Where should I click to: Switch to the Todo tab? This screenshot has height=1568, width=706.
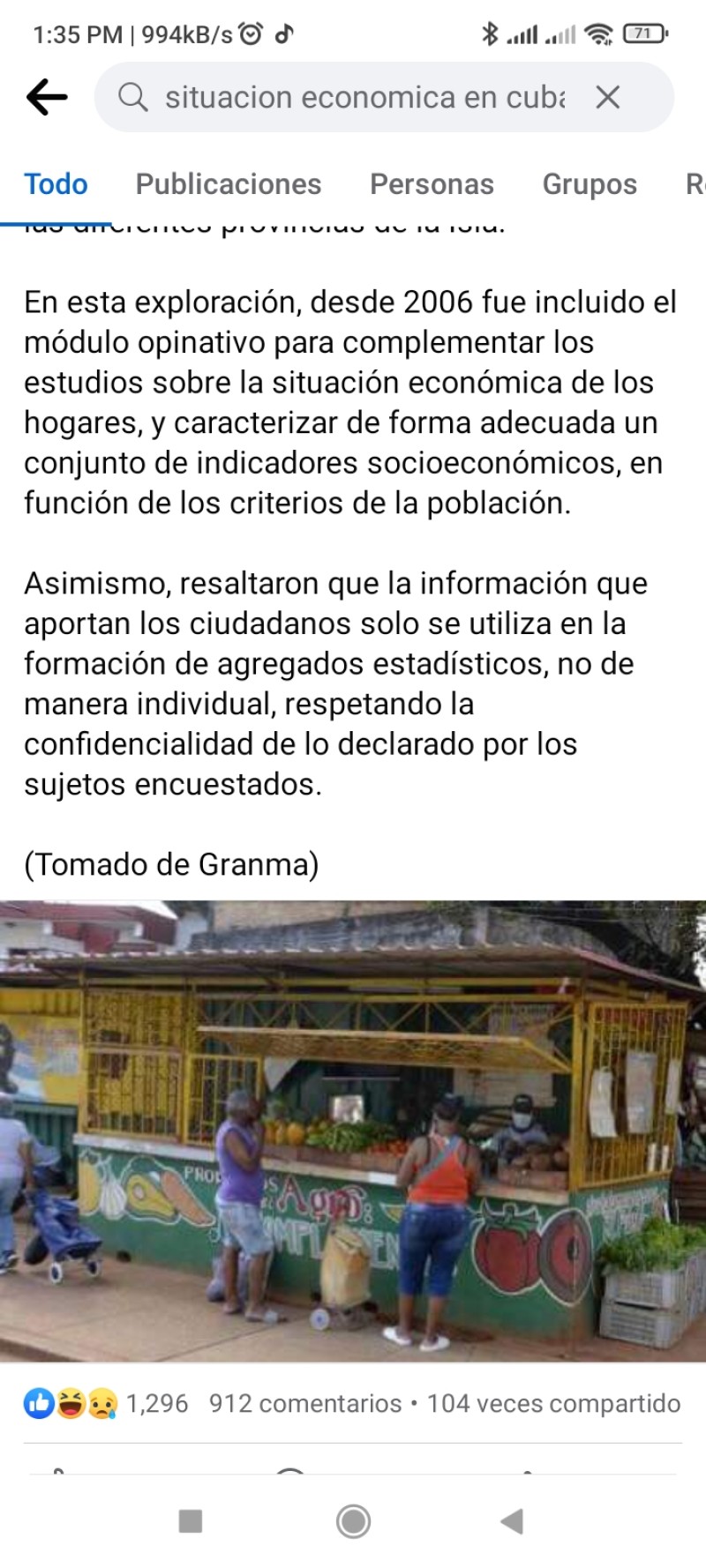[x=56, y=184]
